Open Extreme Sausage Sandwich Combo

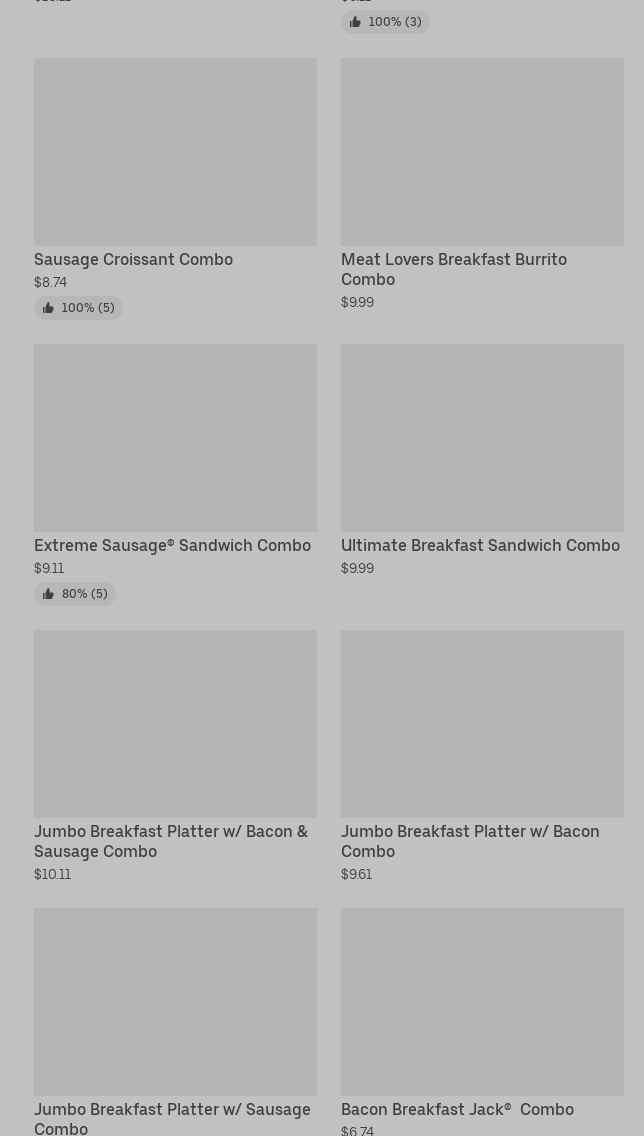click(x=175, y=438)
